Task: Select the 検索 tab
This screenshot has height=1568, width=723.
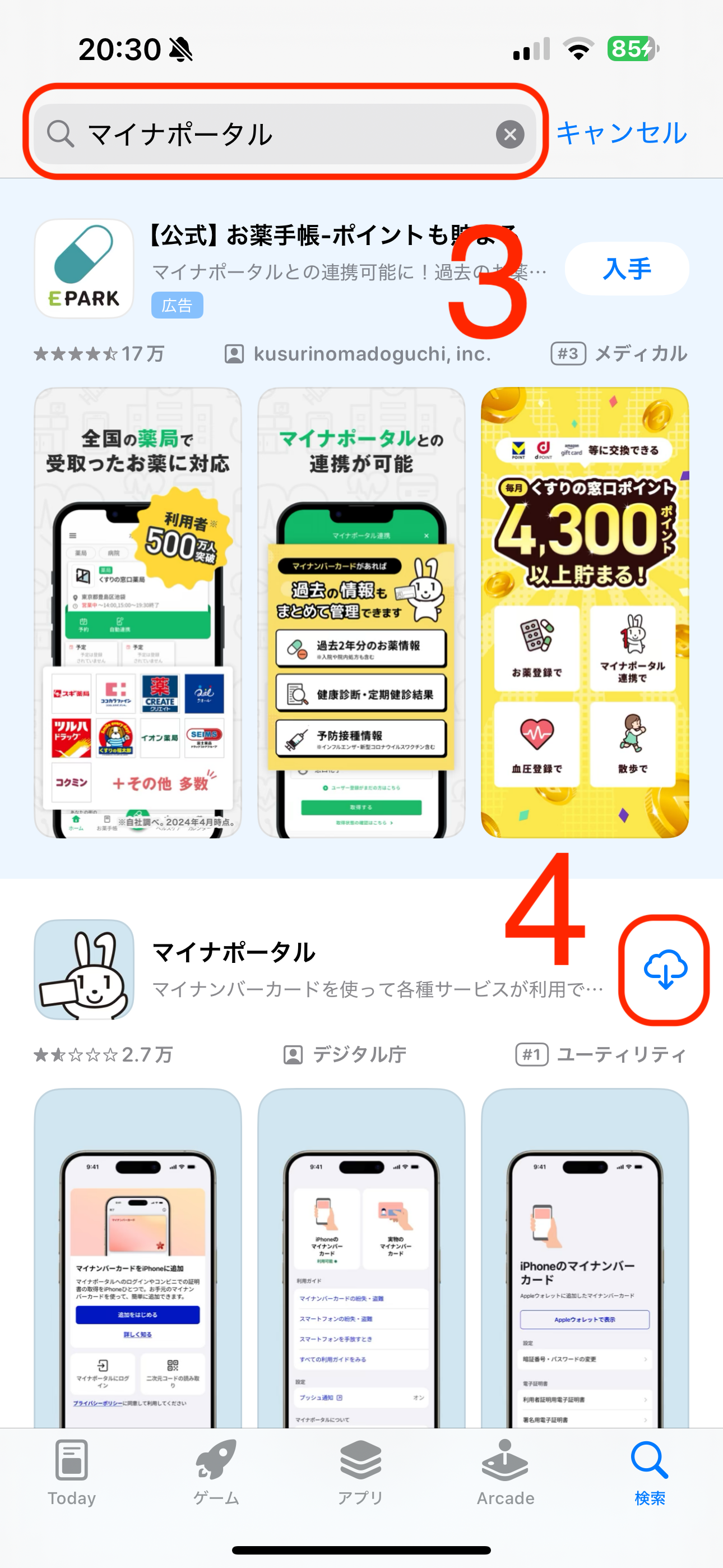Action: point(650,1472)
